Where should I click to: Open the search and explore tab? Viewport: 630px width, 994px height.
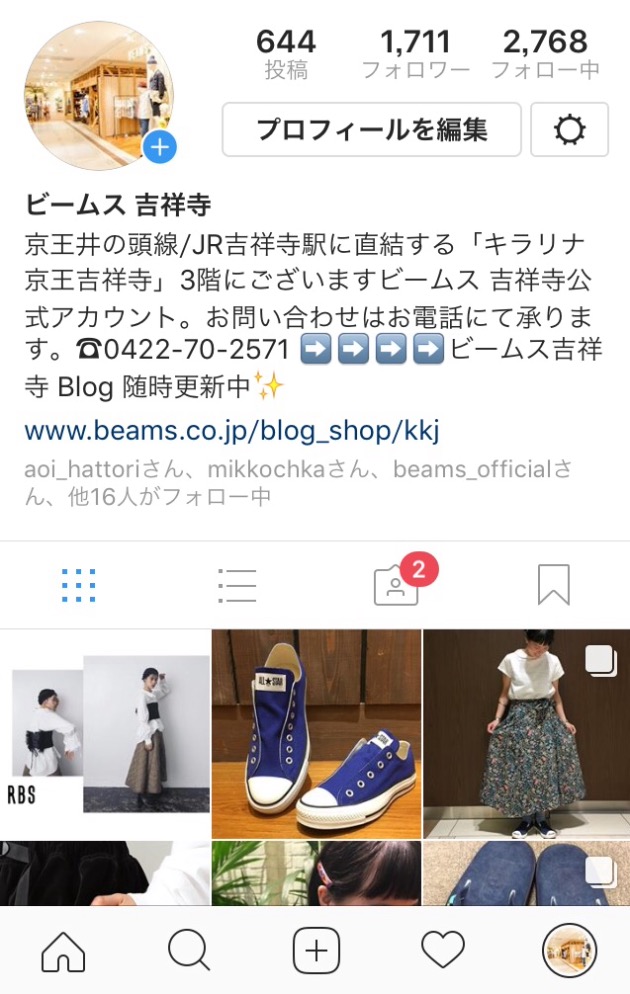(189, 951)
